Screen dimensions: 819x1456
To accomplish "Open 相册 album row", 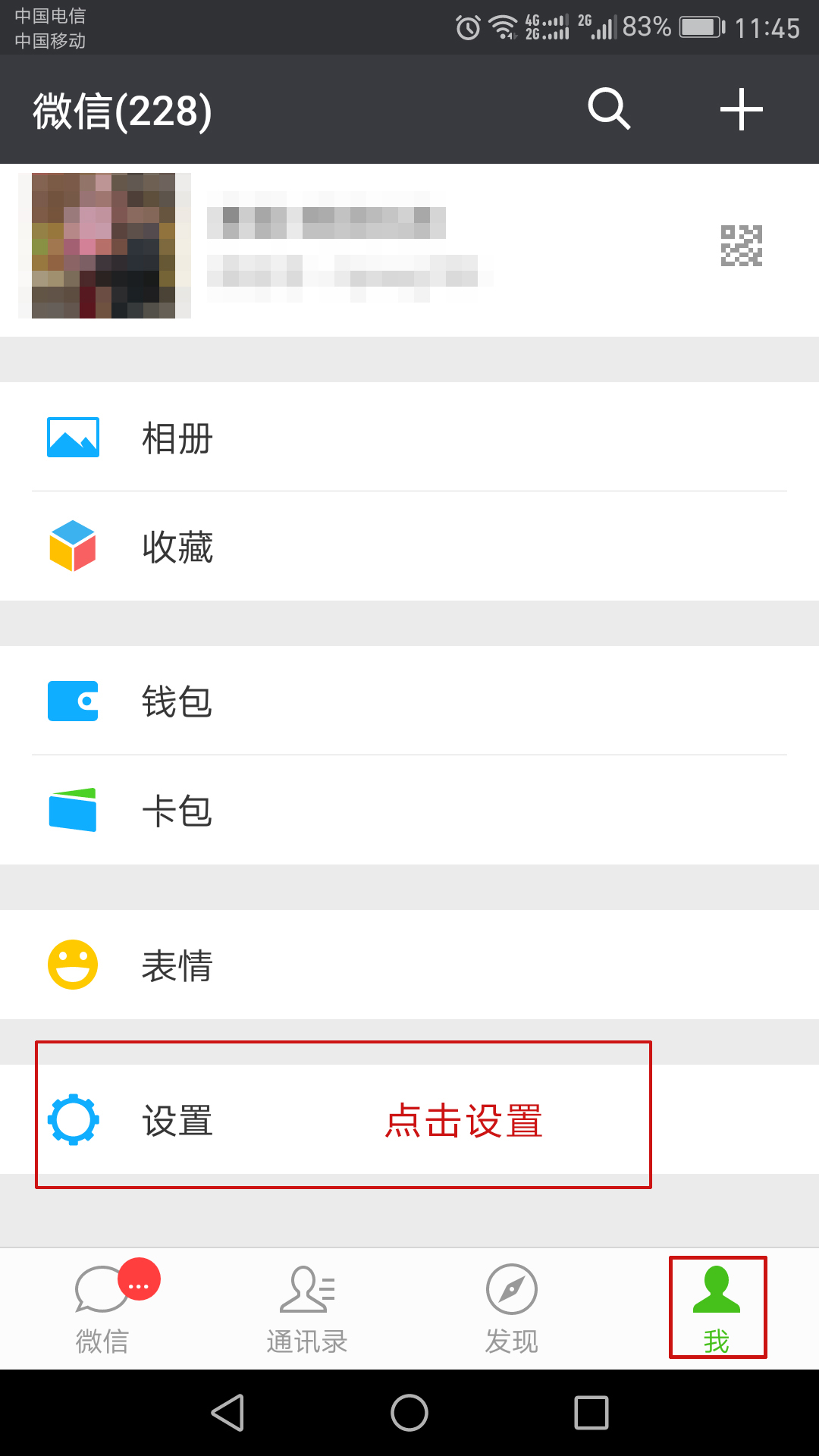I will coord(409,438).
